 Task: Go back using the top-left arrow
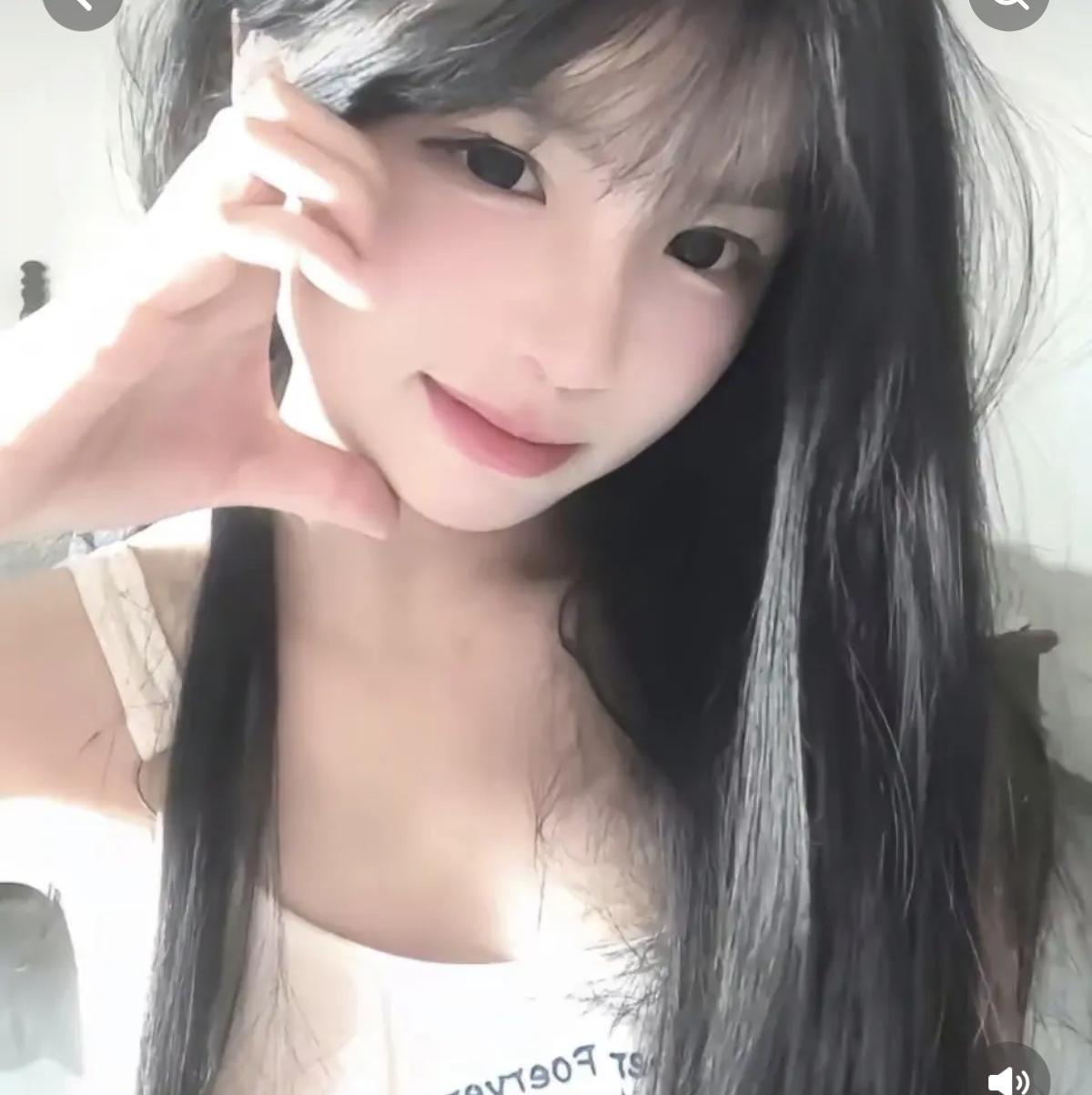[81, 5]
